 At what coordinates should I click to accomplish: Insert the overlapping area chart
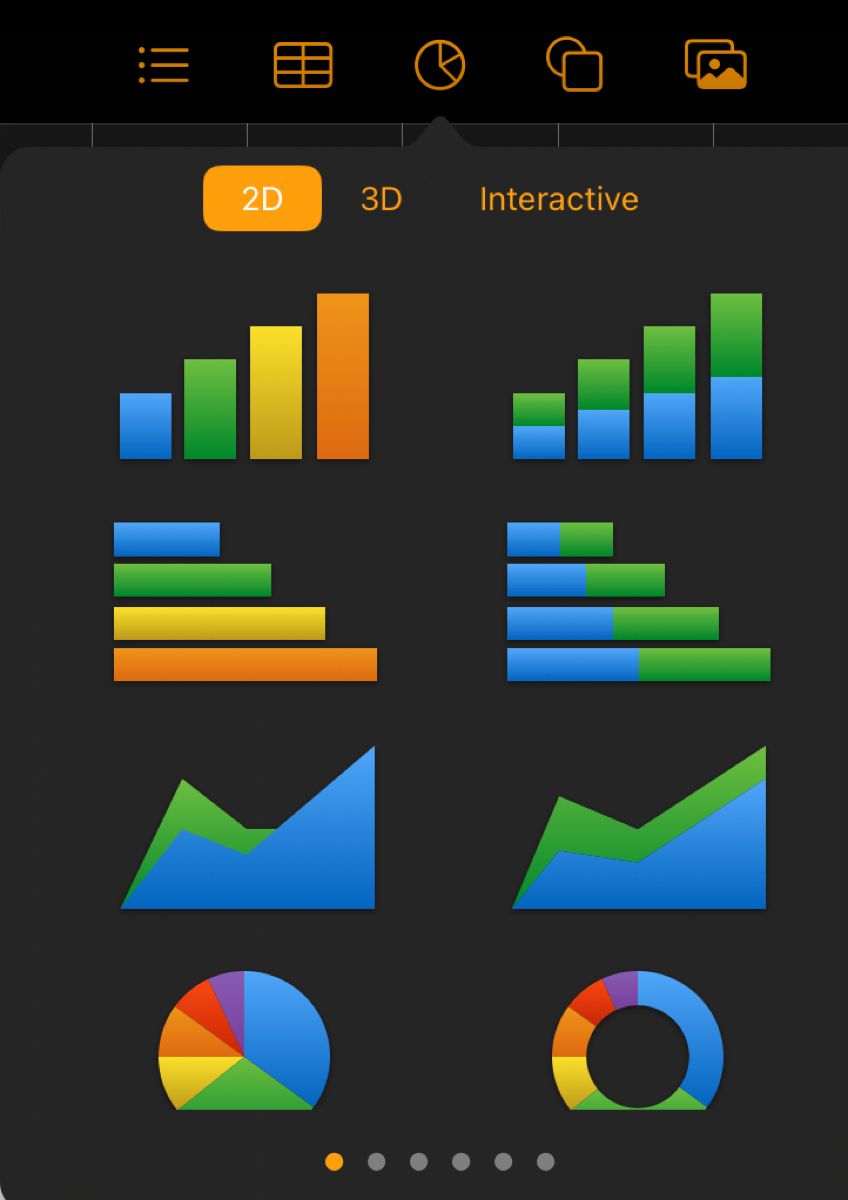(247, 830)
